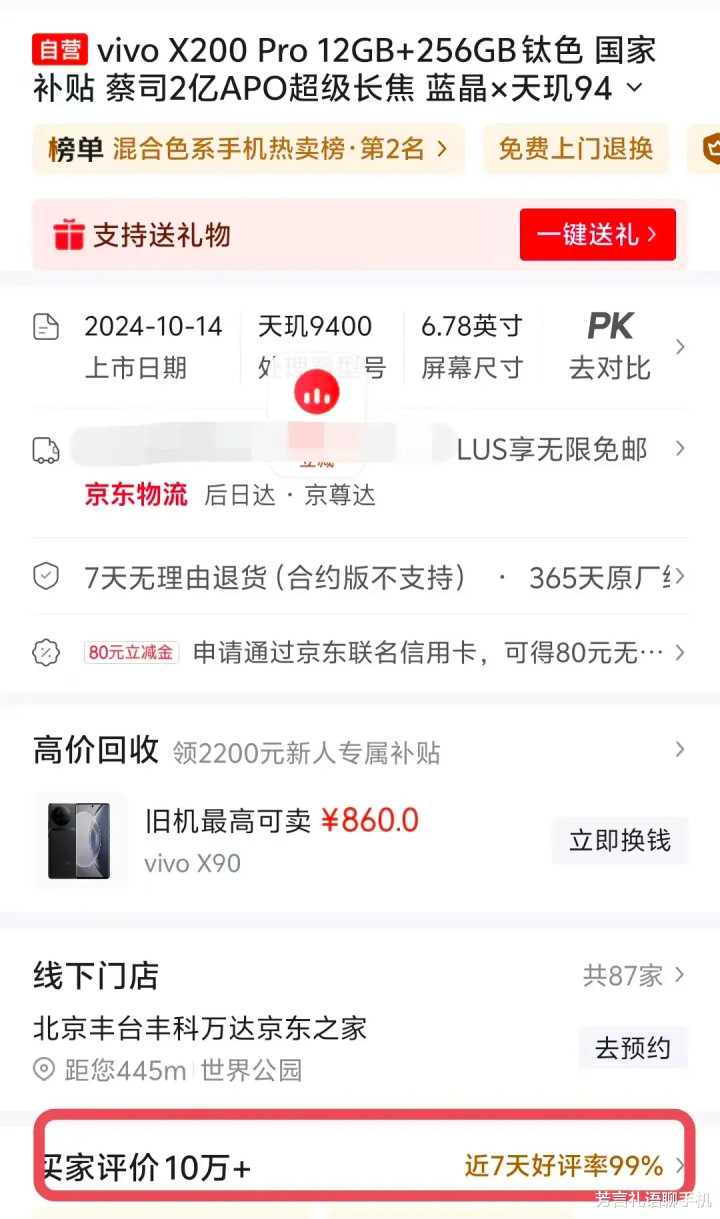This screenshot has width=720, height=1219.
Task: Tap the 免费上门退换 chip
Action: 575,149
